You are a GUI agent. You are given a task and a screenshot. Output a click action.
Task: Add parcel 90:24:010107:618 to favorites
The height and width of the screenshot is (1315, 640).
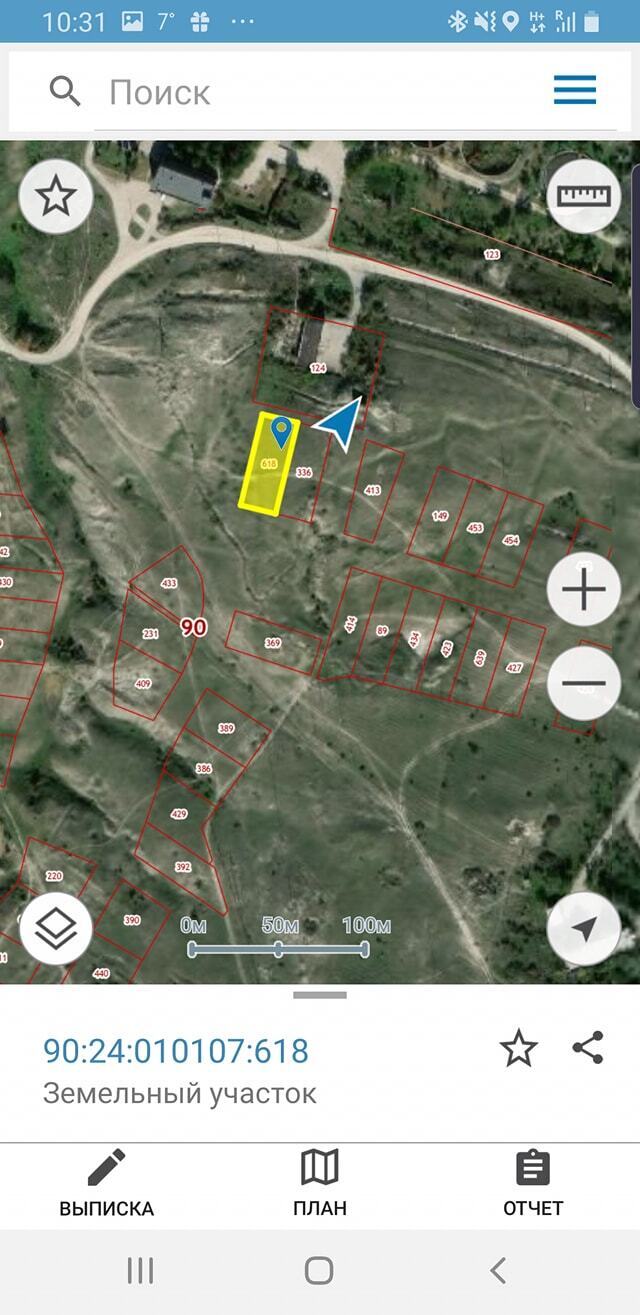pyautogui.click(x=518, y=1049)
